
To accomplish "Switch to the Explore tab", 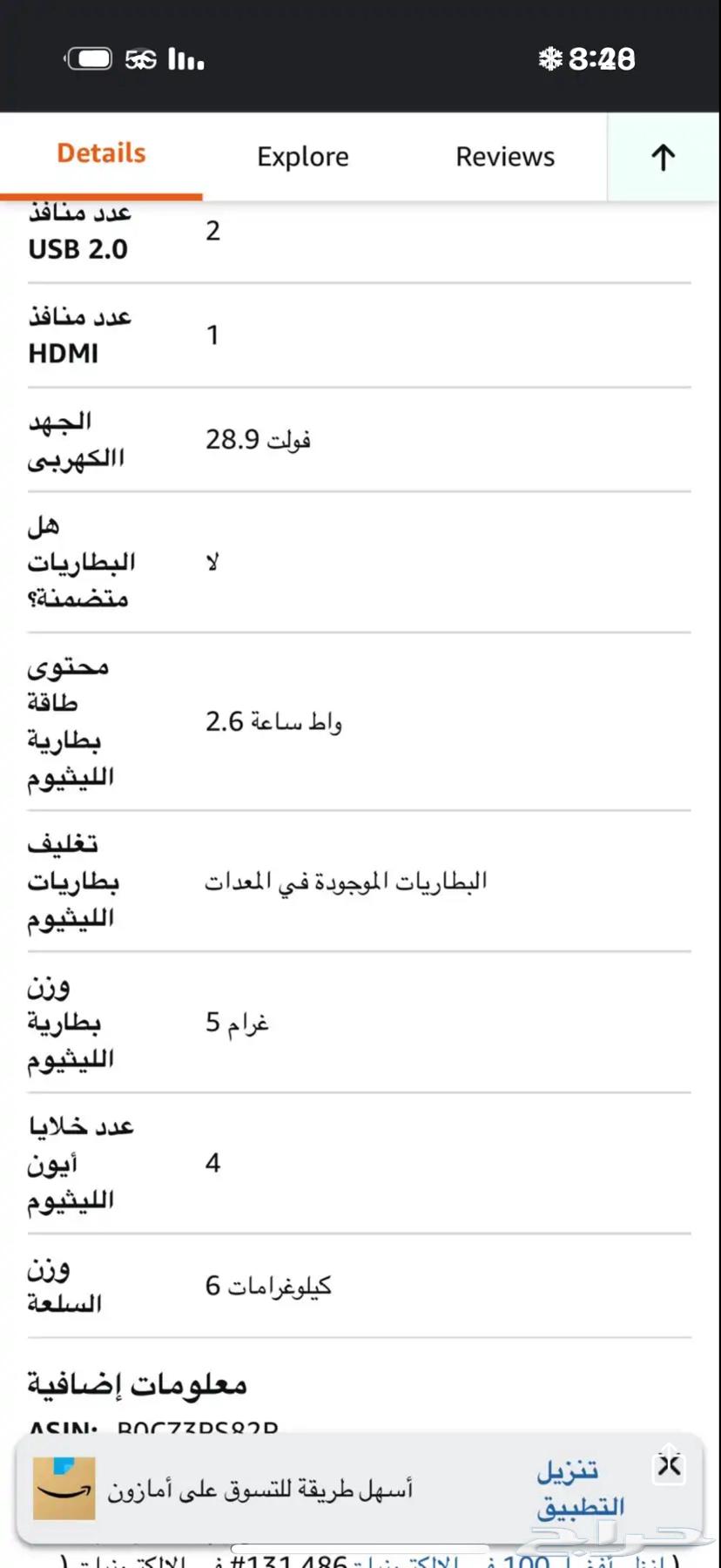I will [x=302, y=157].
